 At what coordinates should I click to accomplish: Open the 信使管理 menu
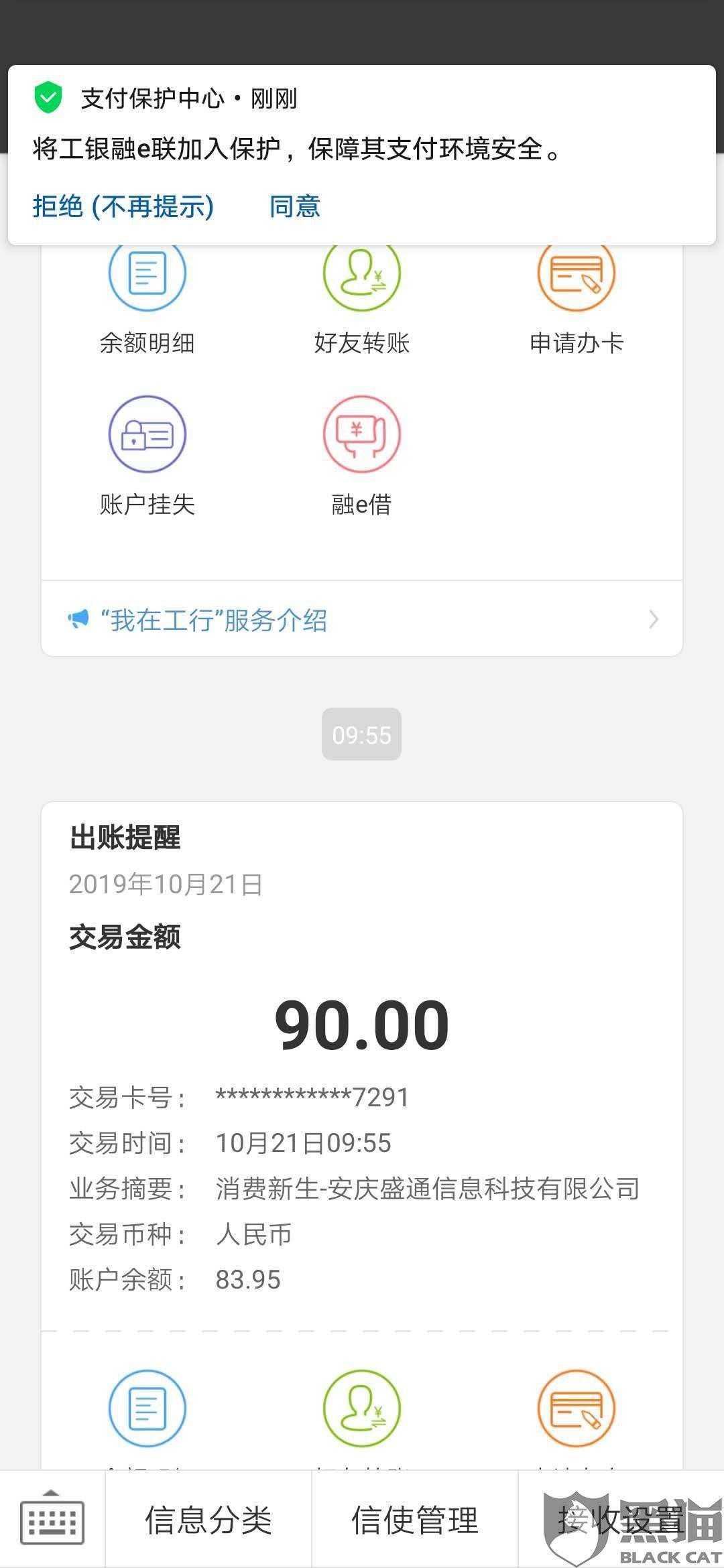pos(415,1520)
